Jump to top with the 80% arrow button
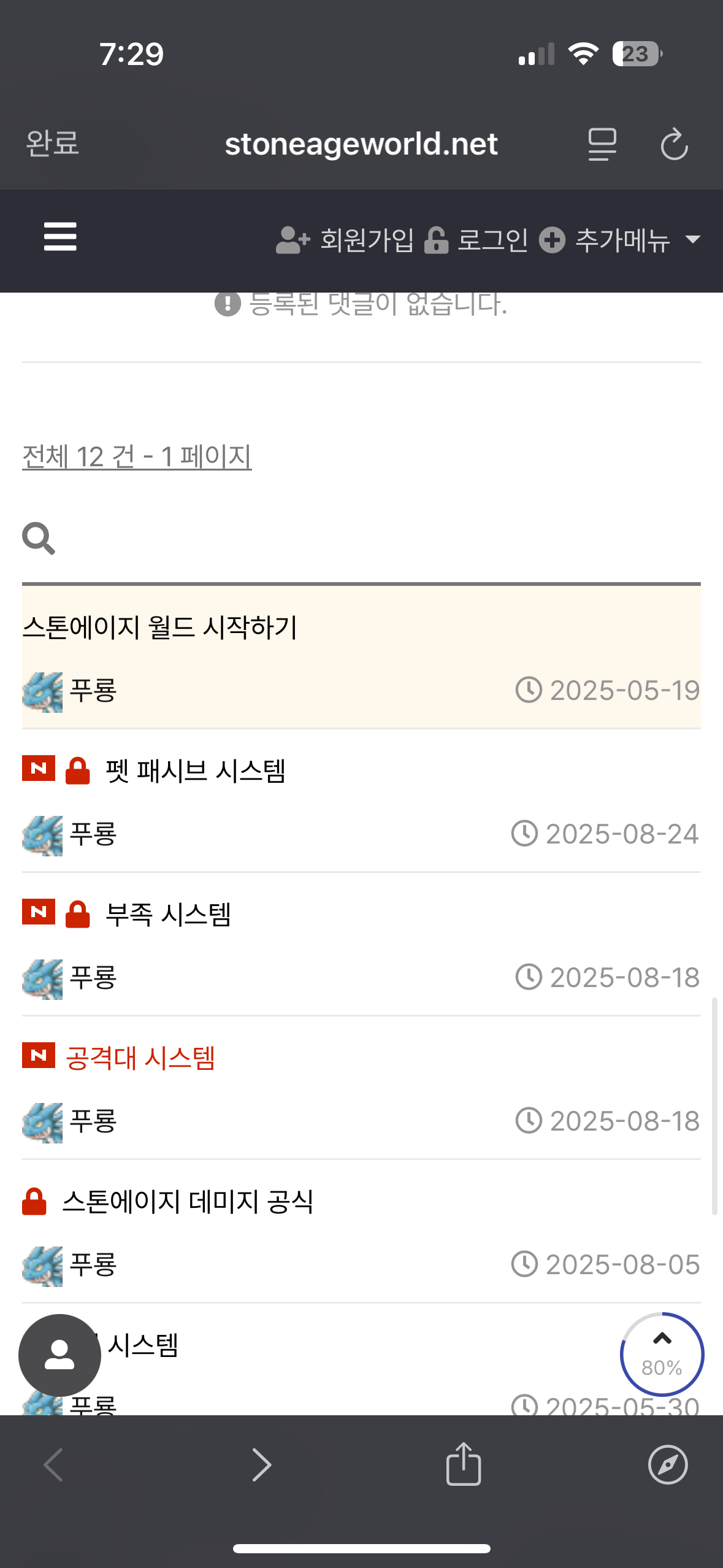 click(662, 1353)
